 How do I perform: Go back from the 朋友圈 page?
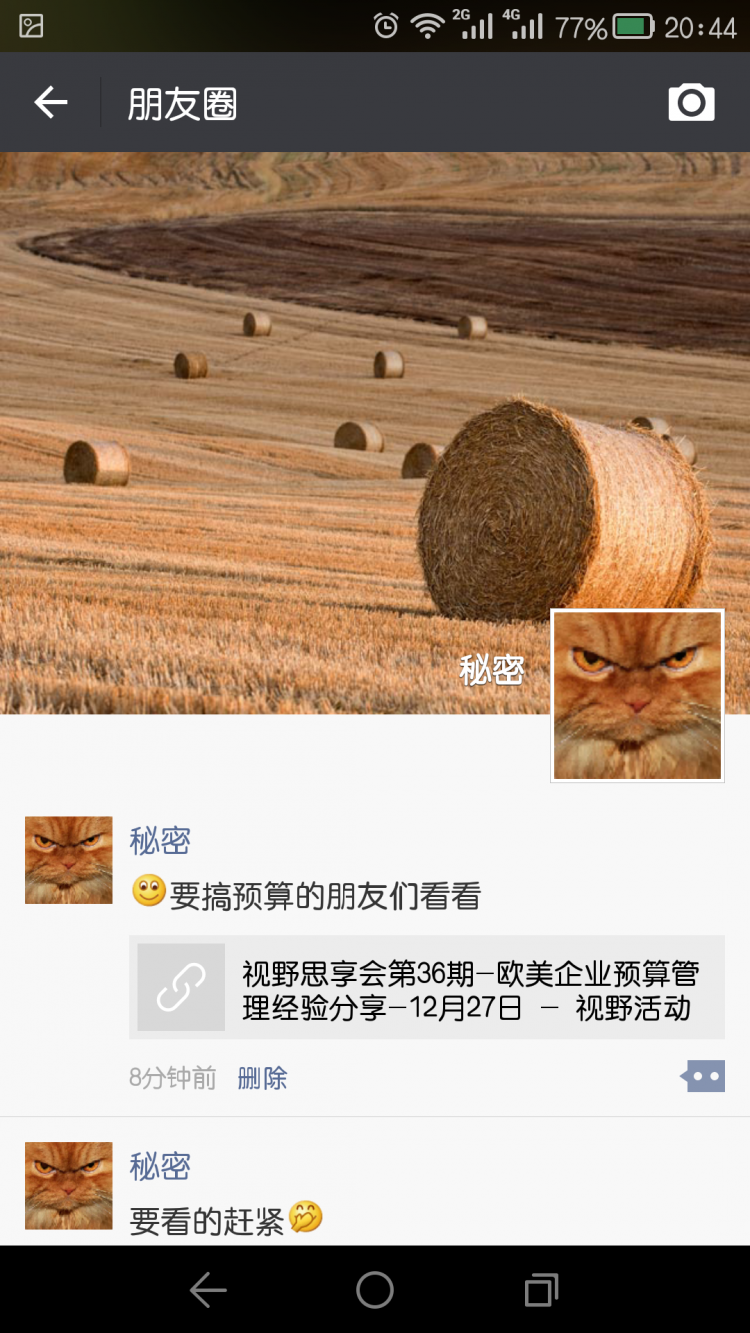(50, 103)
